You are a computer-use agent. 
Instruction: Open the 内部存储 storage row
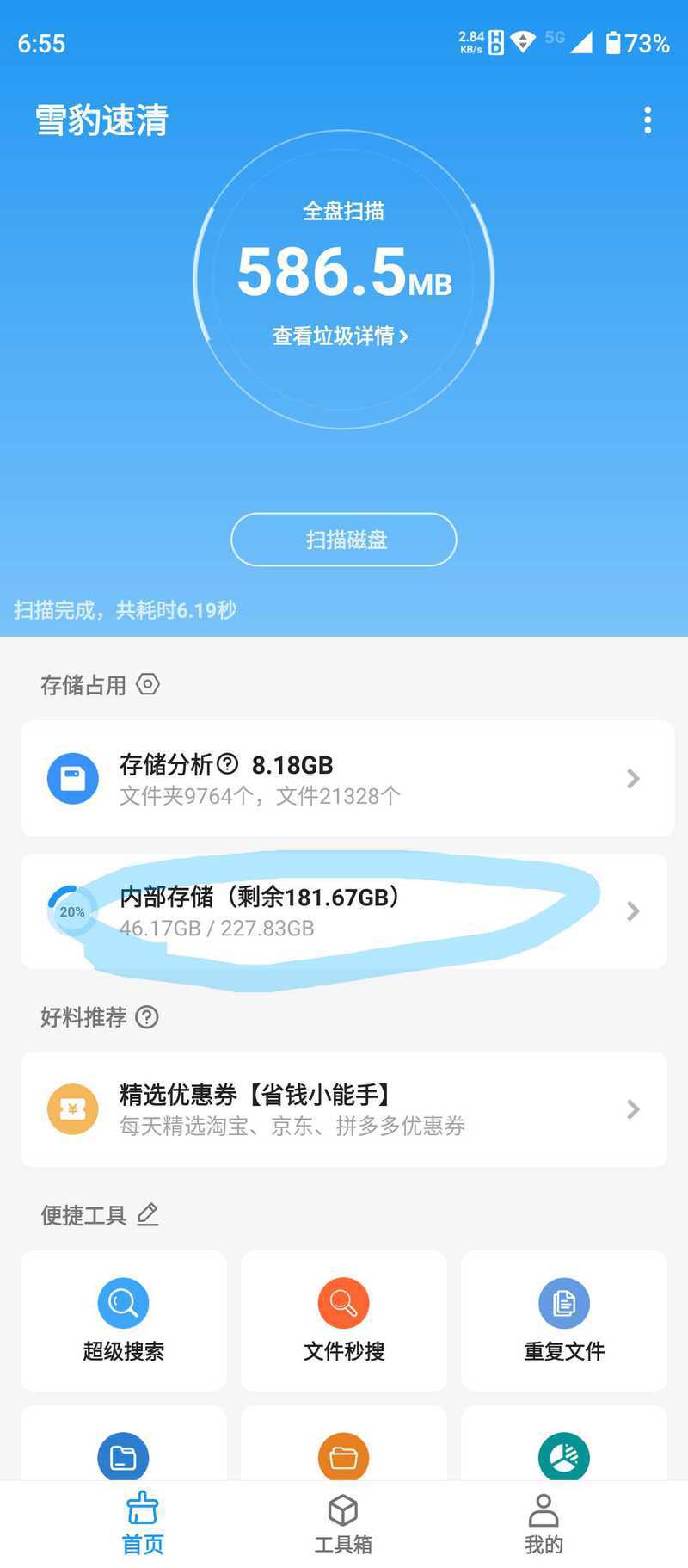point(344,911)
